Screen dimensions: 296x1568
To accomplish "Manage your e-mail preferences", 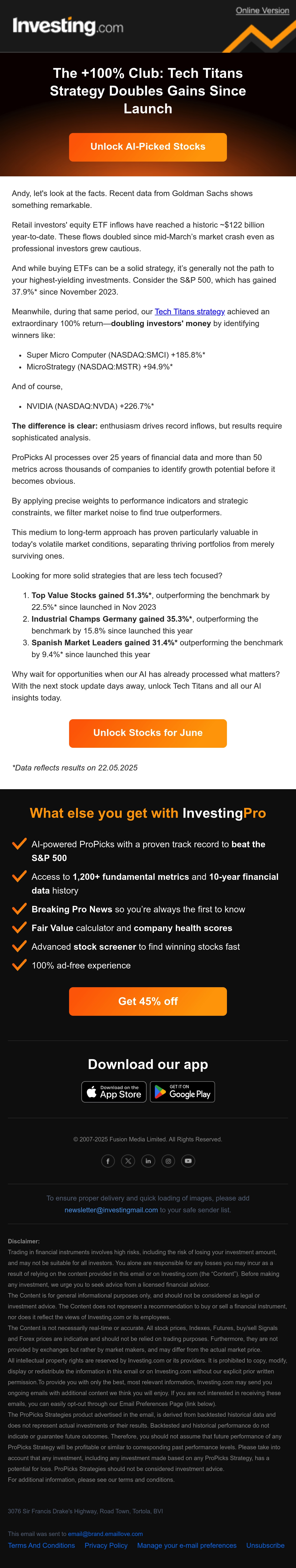I will coord(186,1546).
